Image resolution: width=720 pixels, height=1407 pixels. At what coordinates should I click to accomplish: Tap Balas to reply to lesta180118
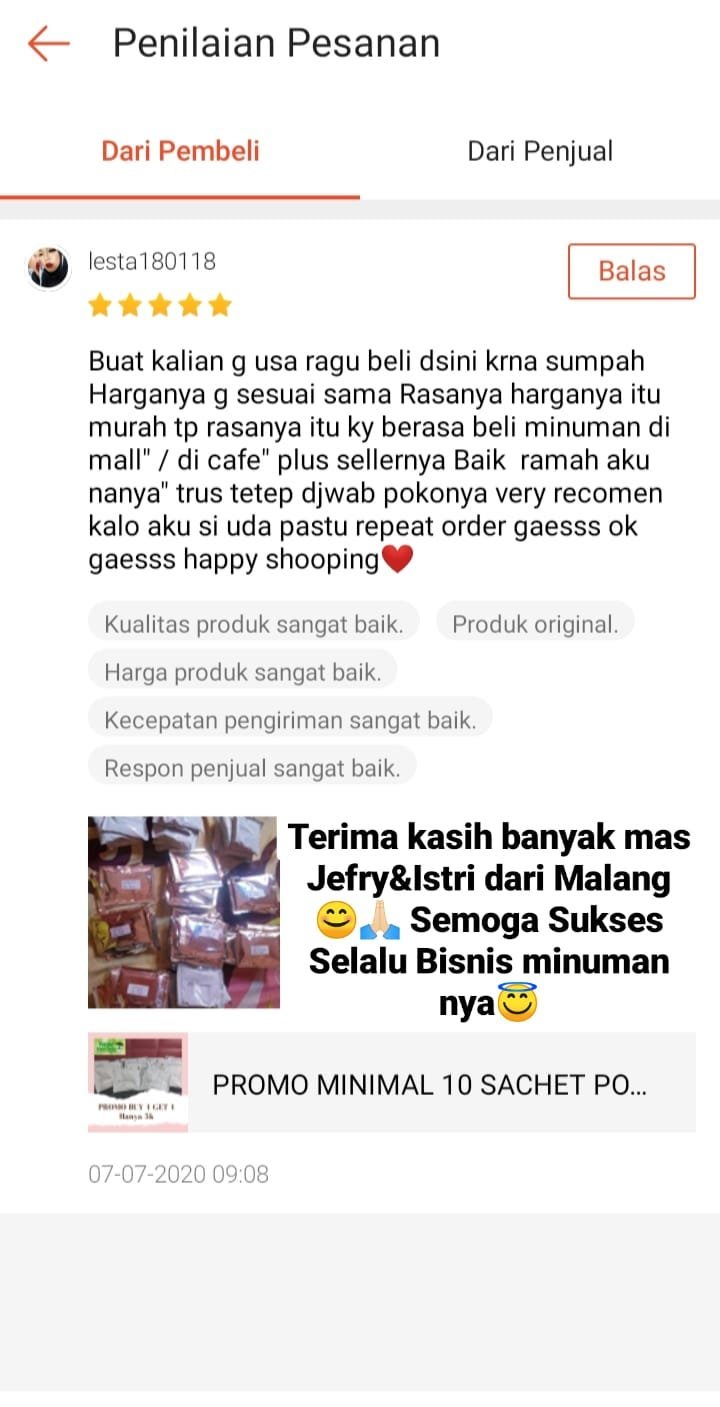click(631, 271)
